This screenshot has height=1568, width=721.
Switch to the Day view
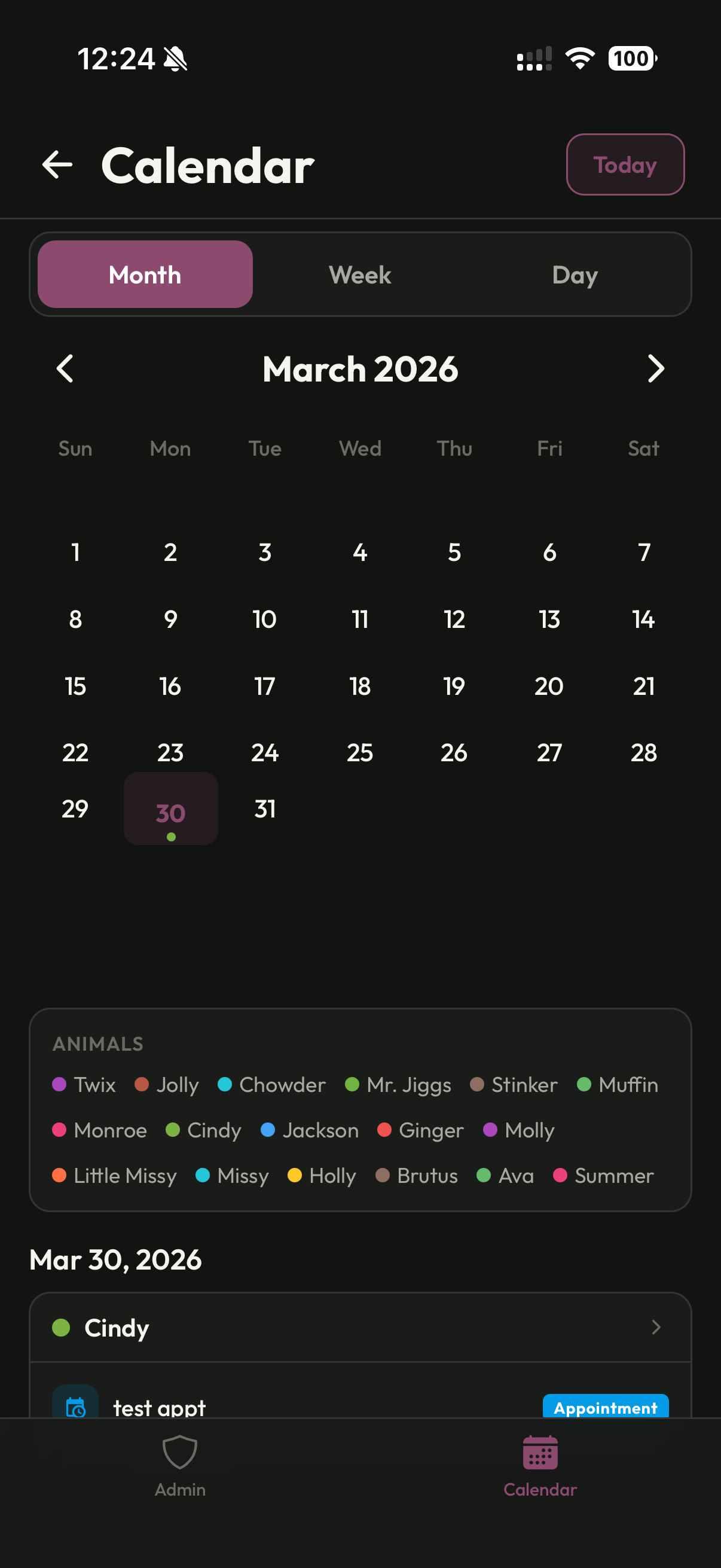[575, 274]
